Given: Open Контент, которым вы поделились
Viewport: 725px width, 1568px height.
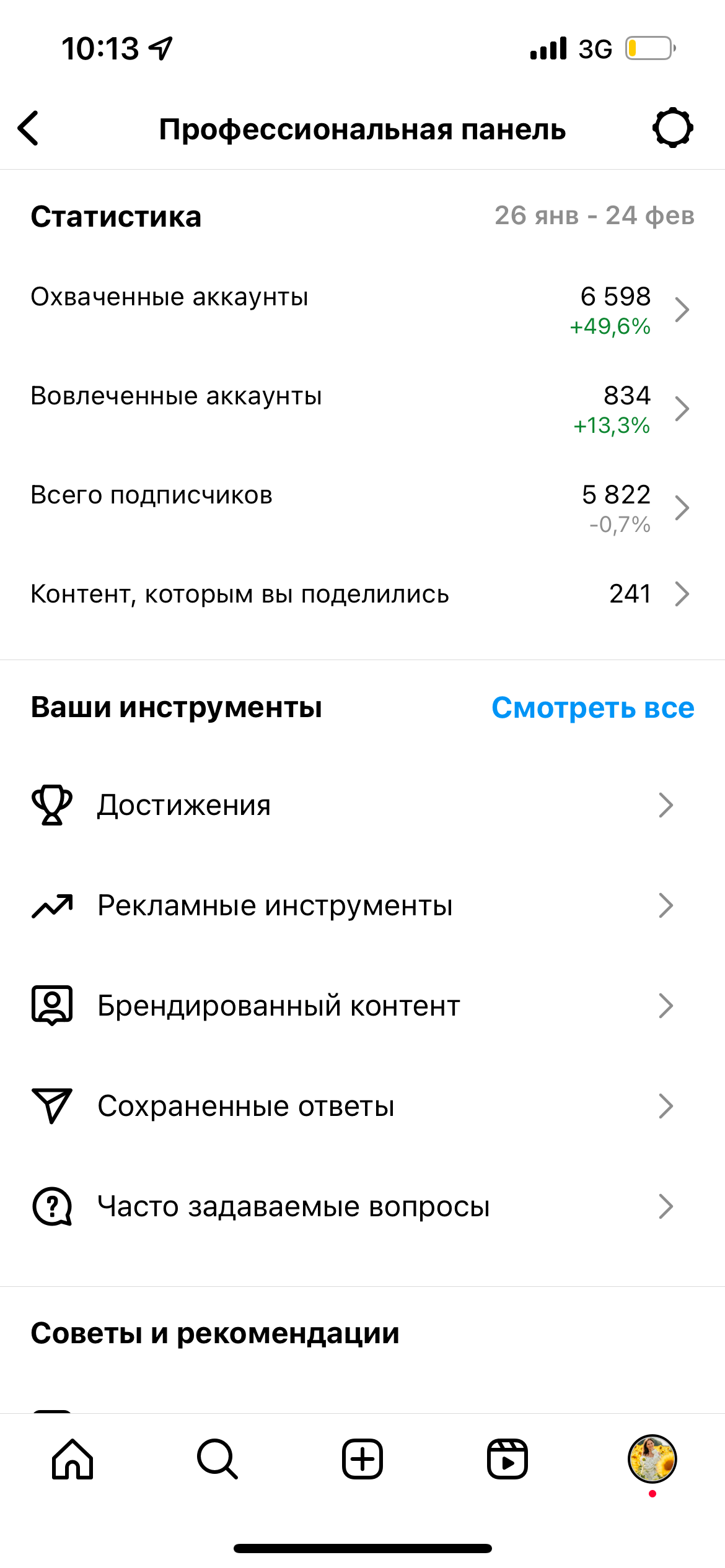Looking at the screenshot, I should click(x=362, y=594).
